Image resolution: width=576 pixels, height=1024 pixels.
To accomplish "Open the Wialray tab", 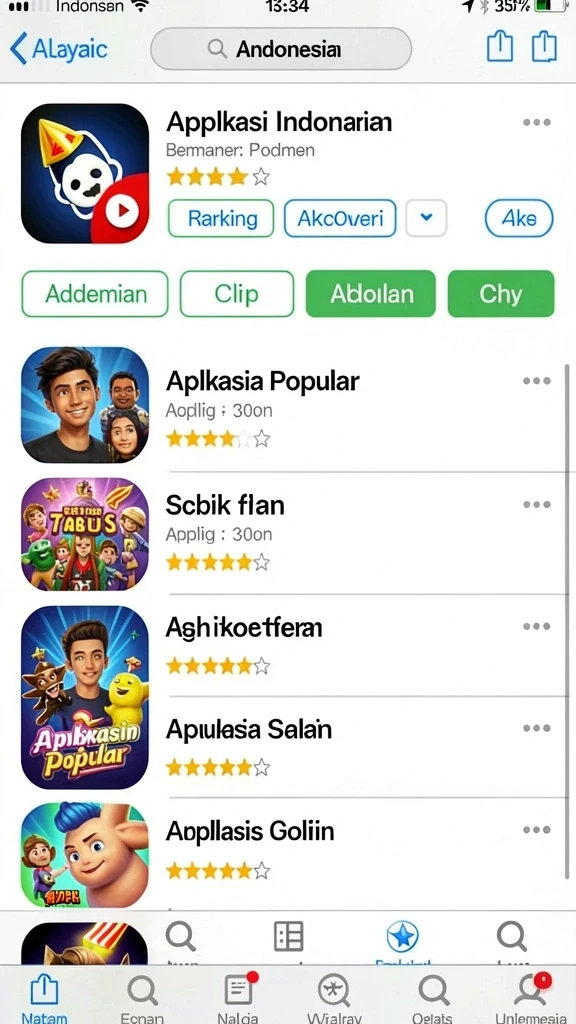I will point(334,999).
